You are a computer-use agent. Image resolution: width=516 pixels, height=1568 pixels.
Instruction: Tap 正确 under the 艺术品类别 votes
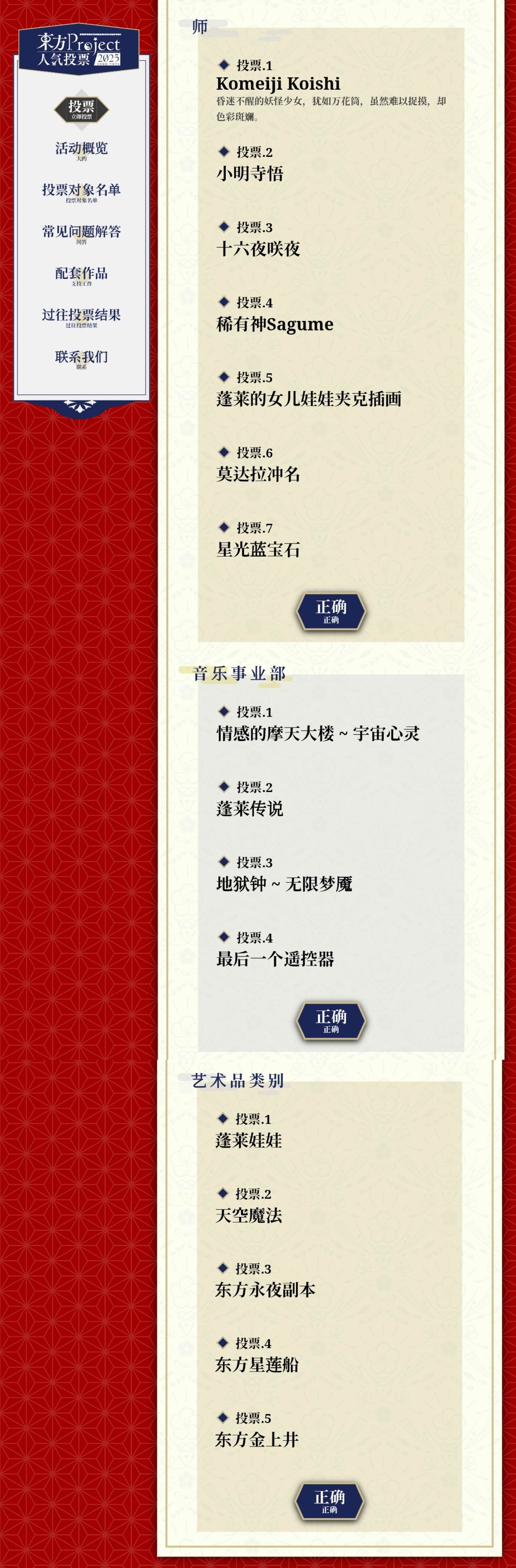[x=329, y=1501]
